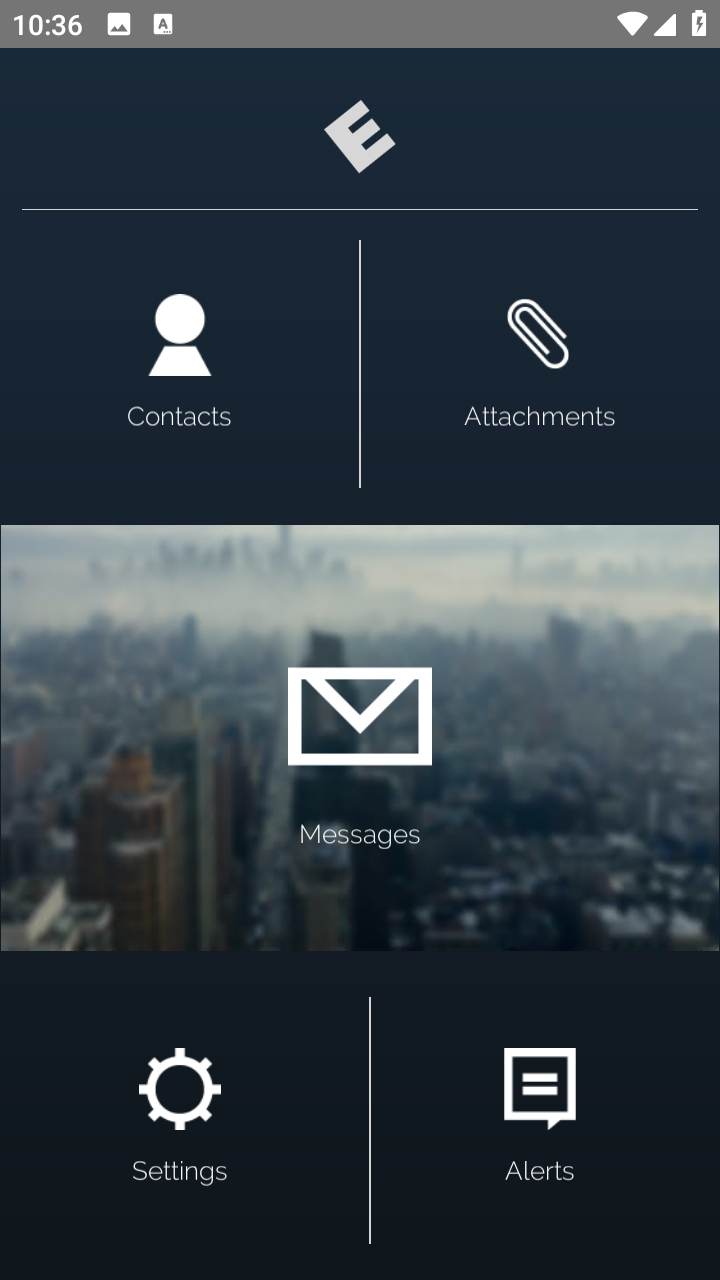
Task: View the Alerts section
Action: [x=539, y=1116]
